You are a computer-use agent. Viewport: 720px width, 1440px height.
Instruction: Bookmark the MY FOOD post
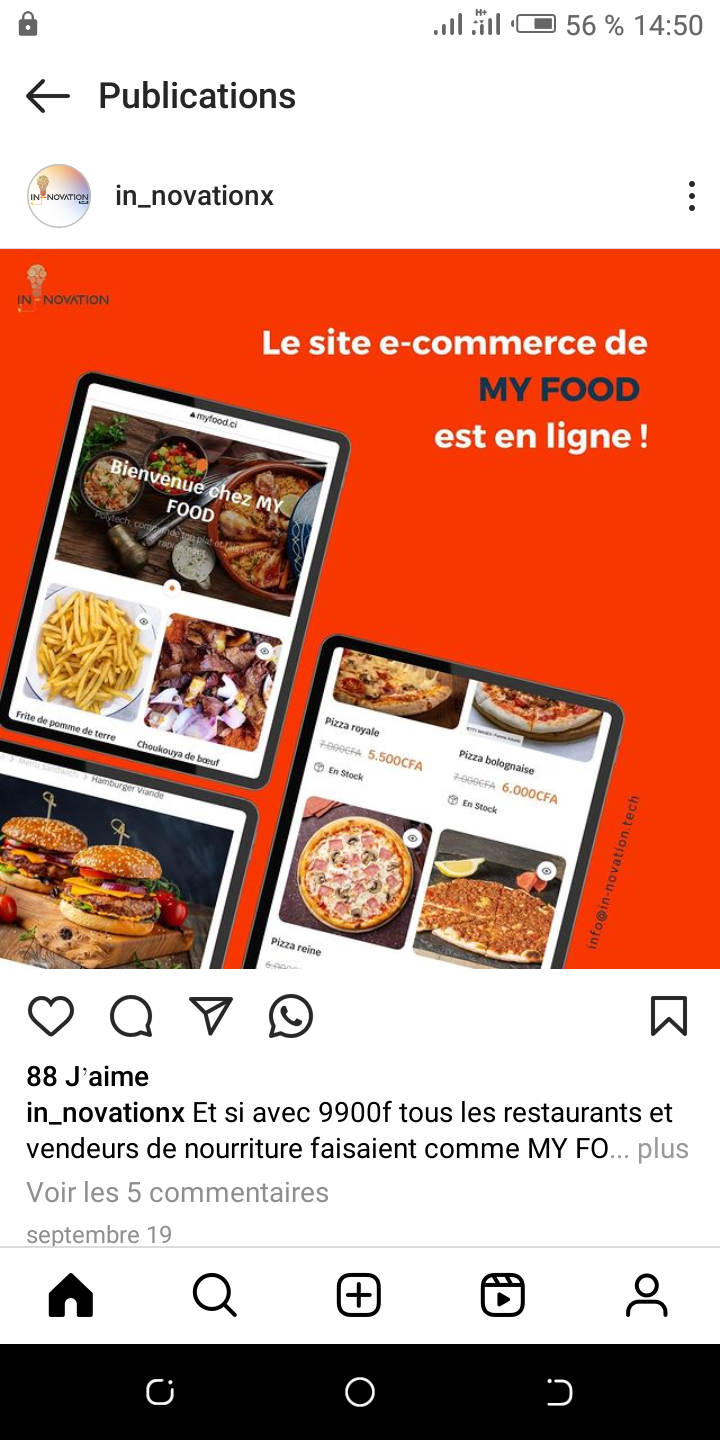pyautogui.click(x=669, y=1016)
